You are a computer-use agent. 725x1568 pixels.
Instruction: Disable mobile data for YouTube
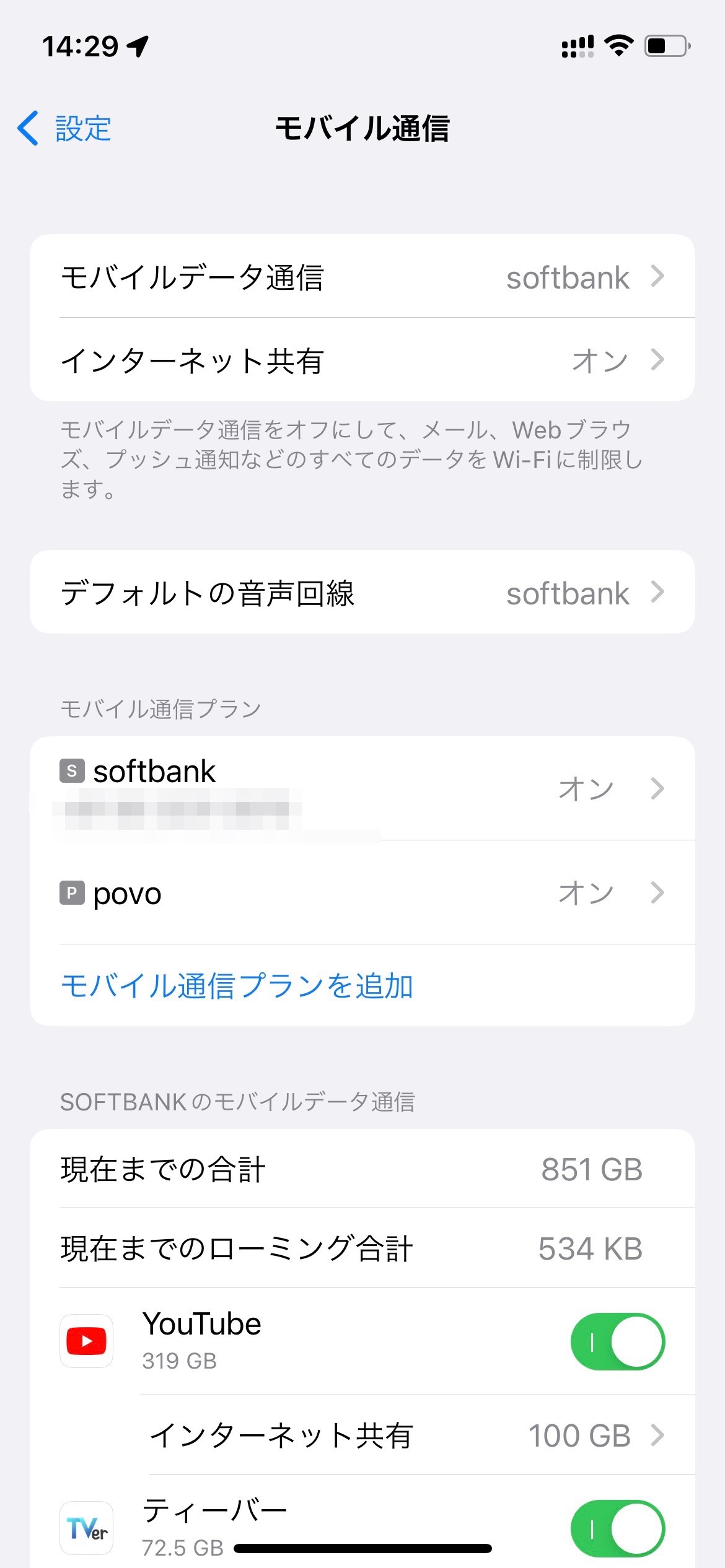tap(618, 1341)
